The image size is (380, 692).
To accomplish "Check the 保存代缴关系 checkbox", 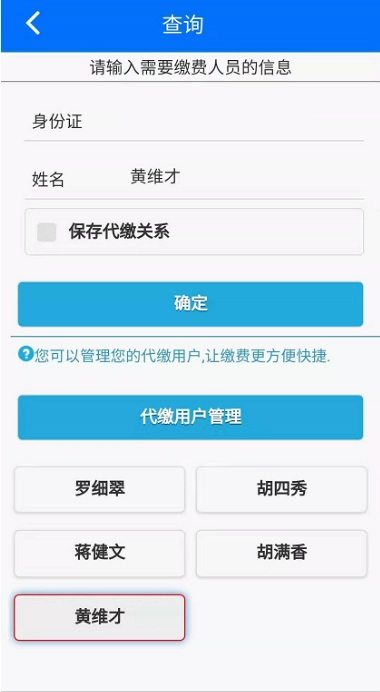I will pyautogui.click(x=46, y=232).
